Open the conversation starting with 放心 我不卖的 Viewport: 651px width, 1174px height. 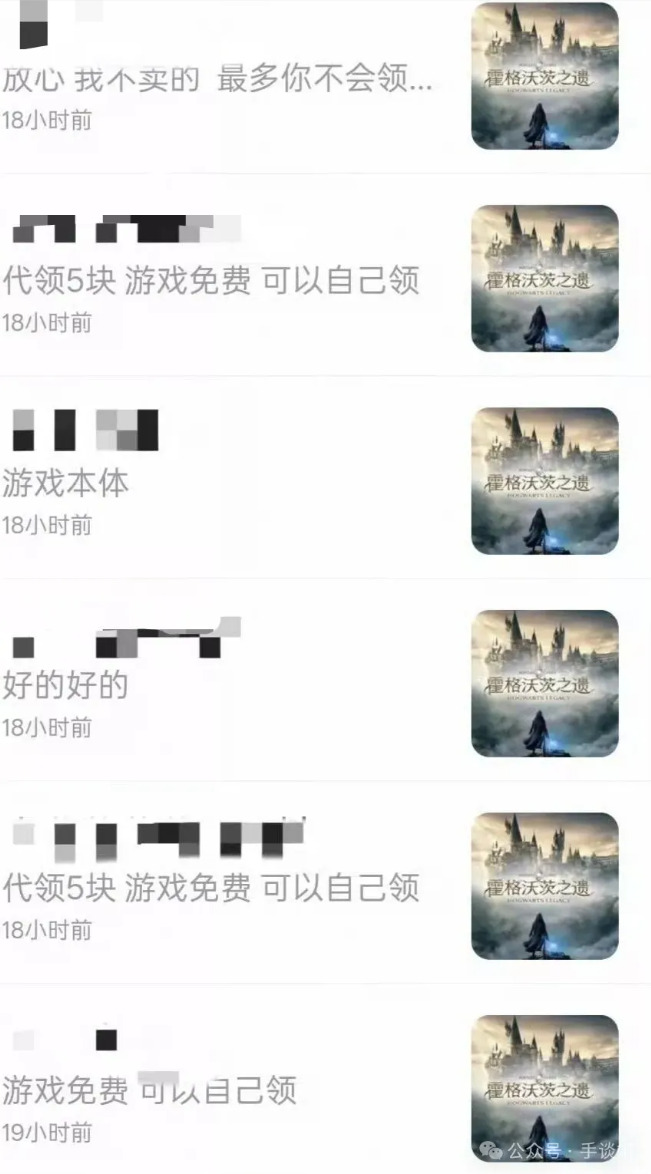coord(217,81)
